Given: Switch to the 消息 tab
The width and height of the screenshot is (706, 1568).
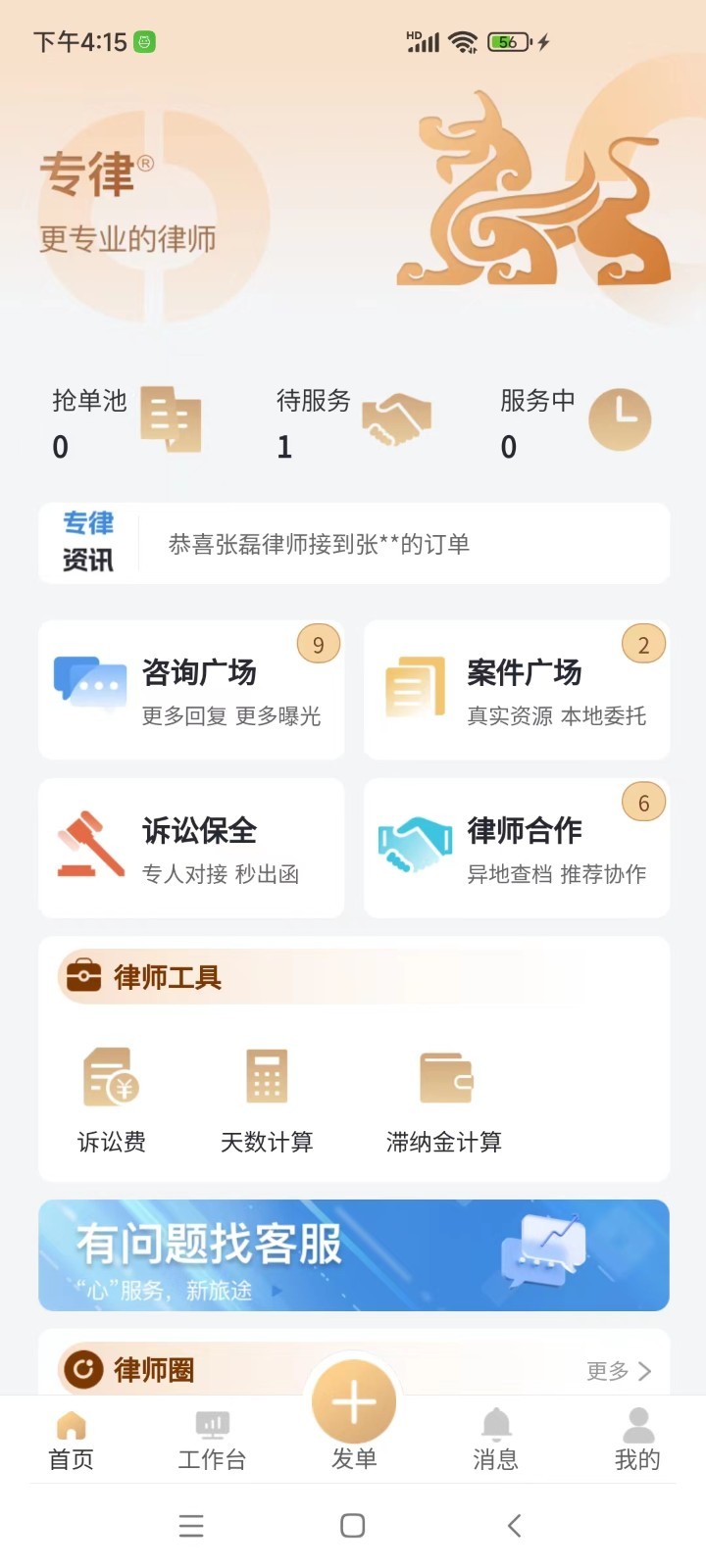Looking at the screenshot, I should [x=495, y=1441].
